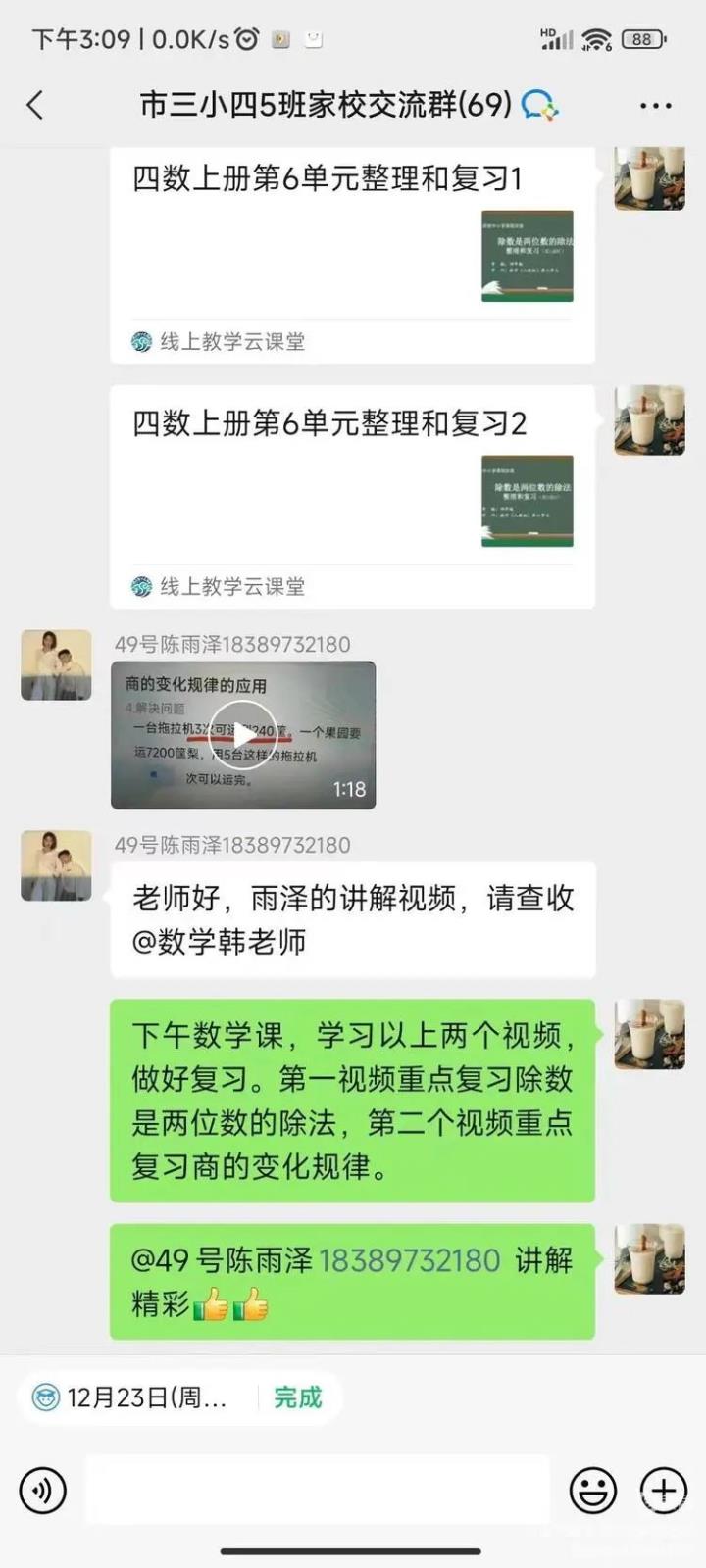The width and height of the screenshot is (706, 1568).
Task: View 49号陈雨泽's profile avatar beside the video
Action: tap(56, 665)
